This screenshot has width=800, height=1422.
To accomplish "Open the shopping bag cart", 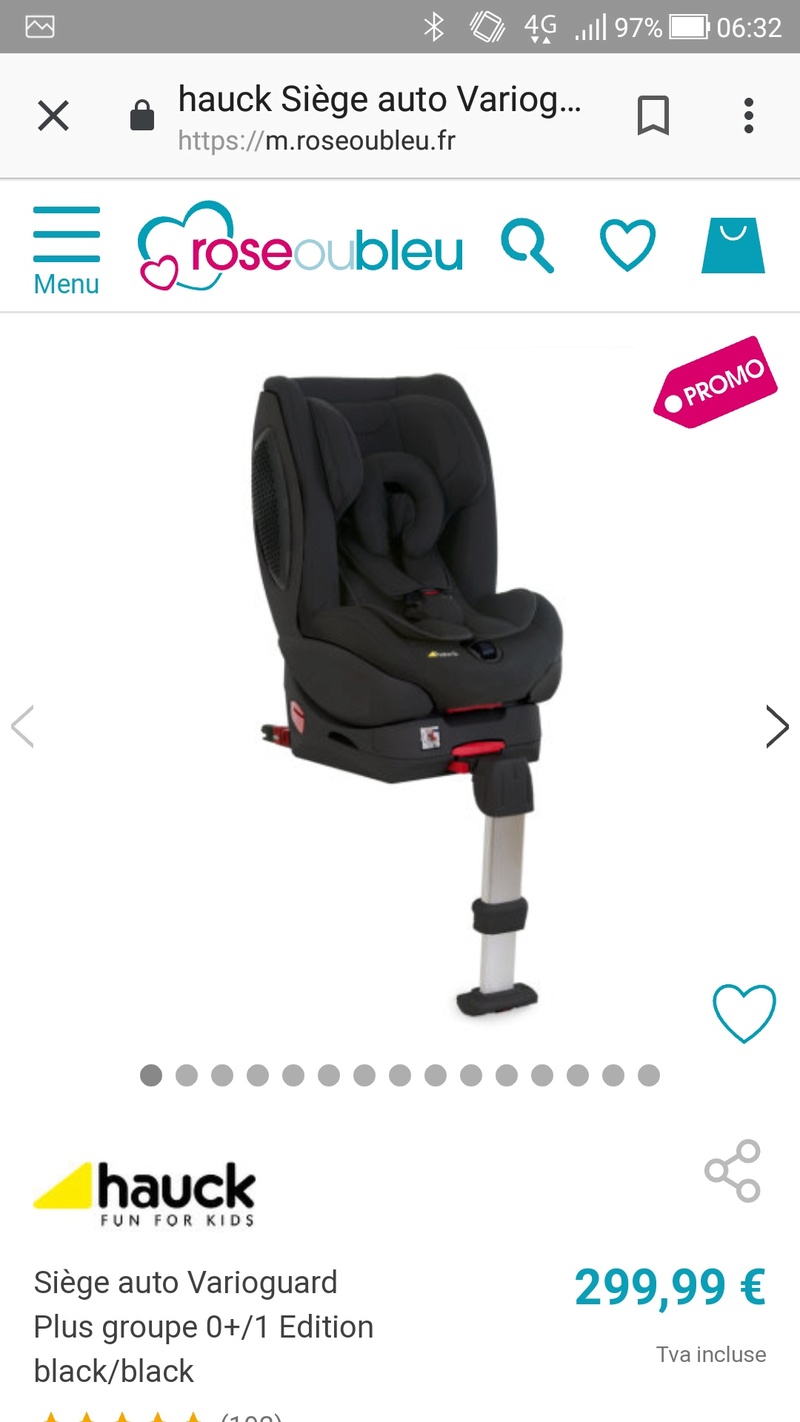I will [x=733, y=246].
